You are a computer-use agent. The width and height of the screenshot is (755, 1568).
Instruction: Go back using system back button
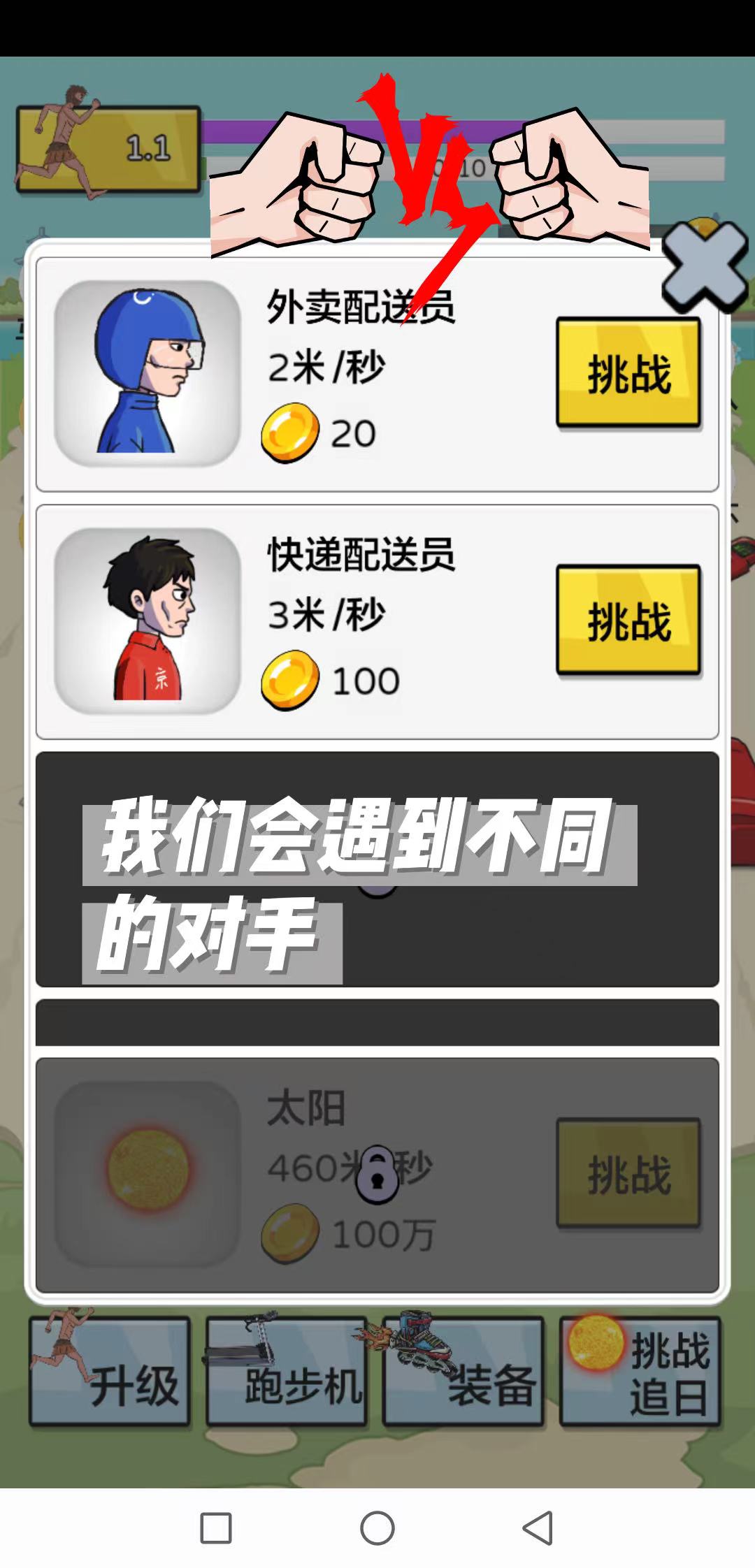click(x=538, y=1527)
